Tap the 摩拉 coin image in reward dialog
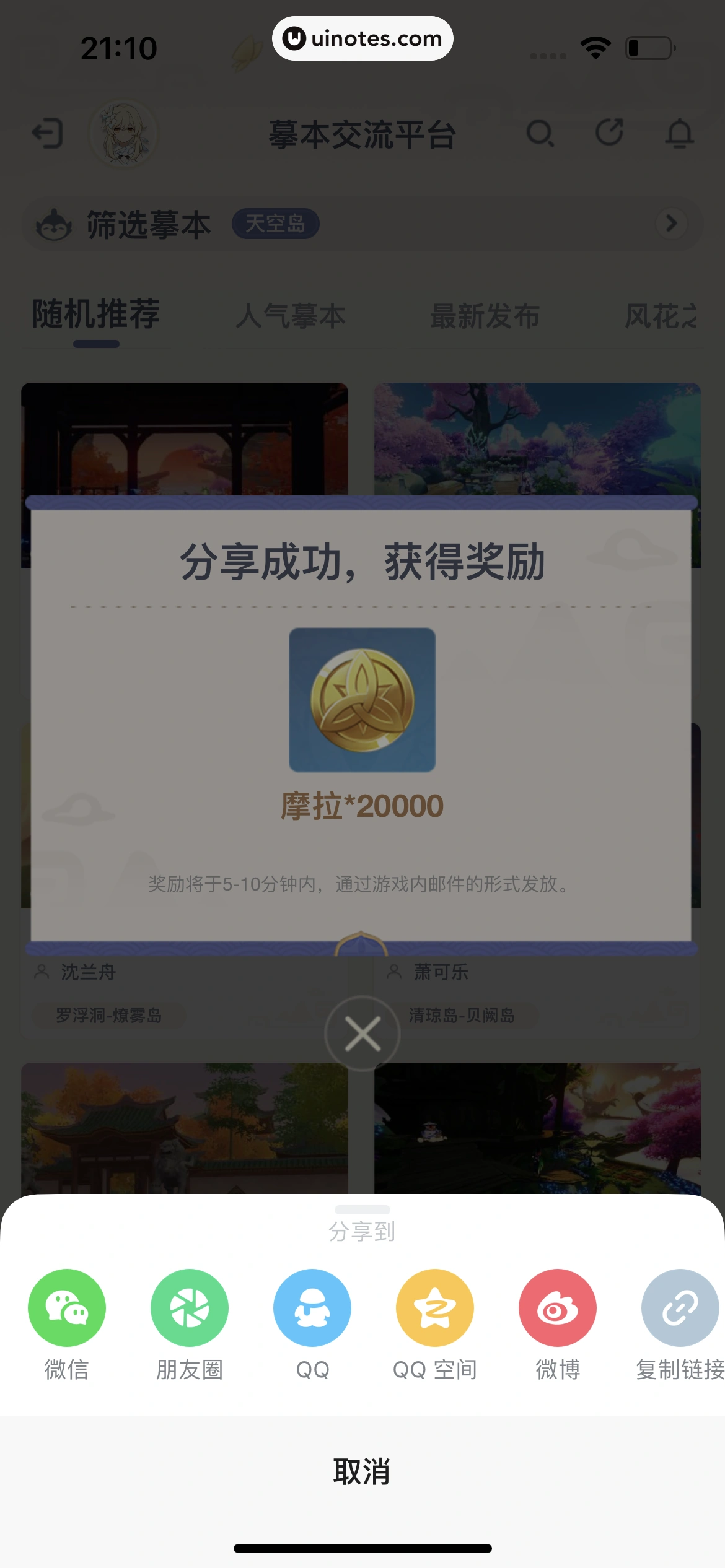This screenshot has width=725, height=1568. 362,700
